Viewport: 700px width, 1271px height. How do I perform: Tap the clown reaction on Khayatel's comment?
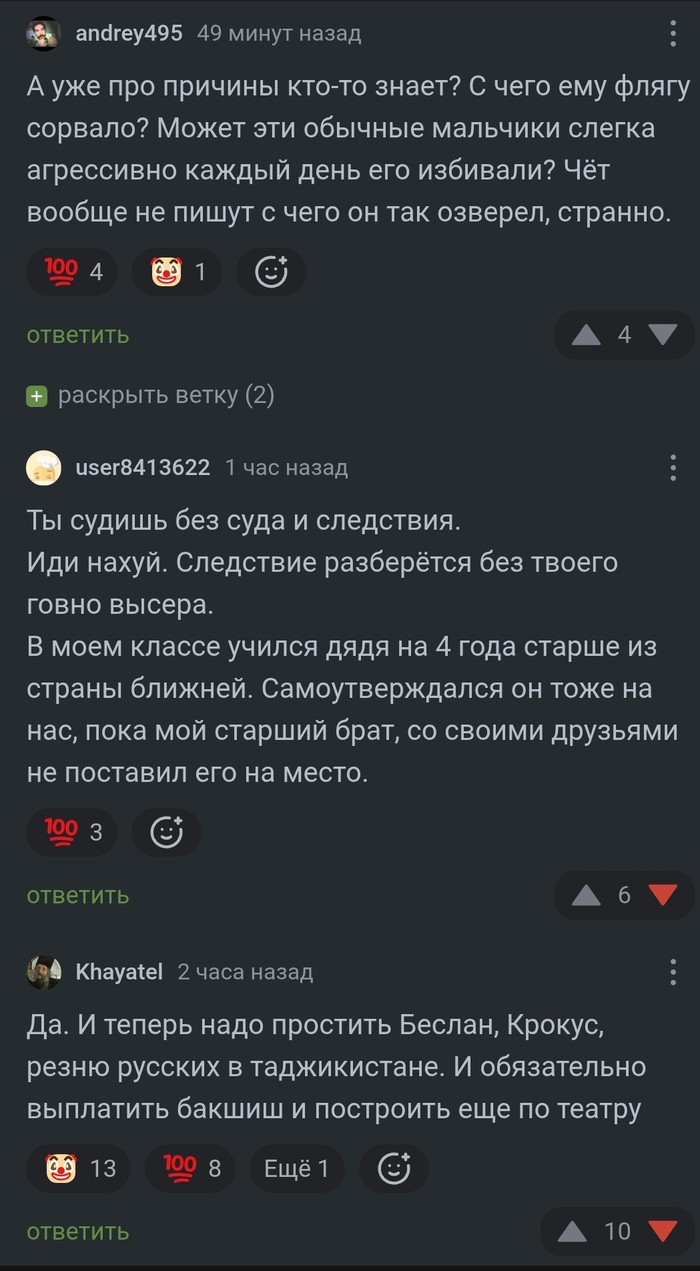click(78, 1168)
